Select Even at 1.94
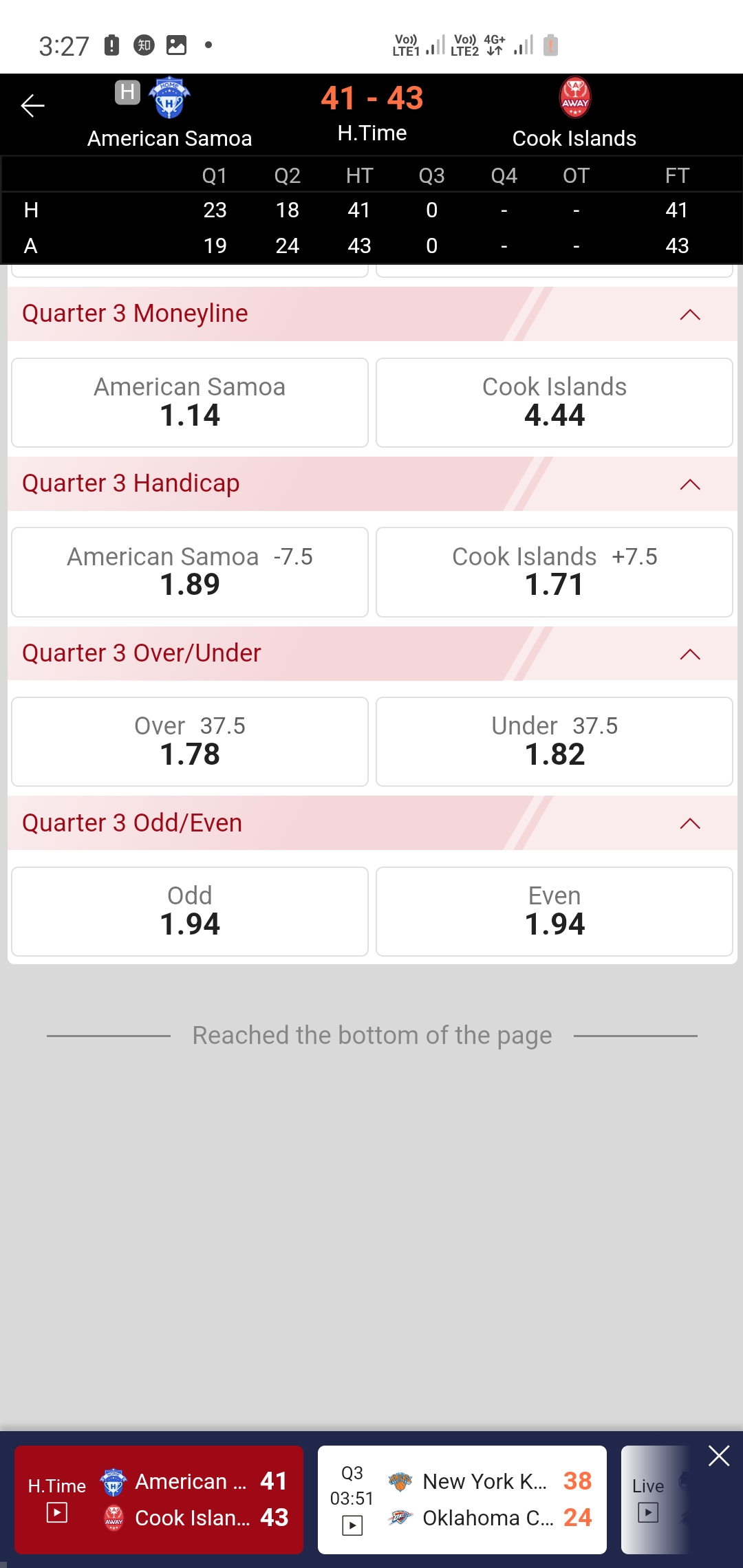 (x=554, y=911)
